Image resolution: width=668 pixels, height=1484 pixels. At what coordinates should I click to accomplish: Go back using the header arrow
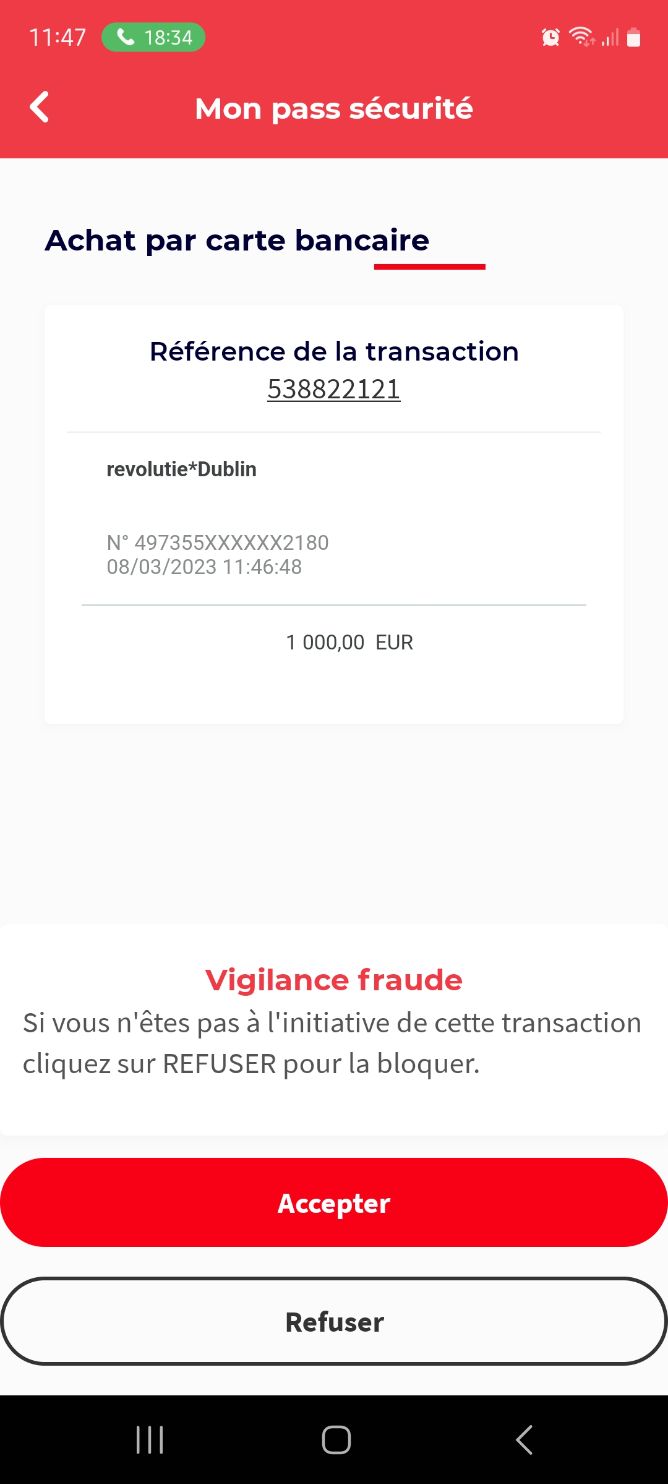point(39,107)
